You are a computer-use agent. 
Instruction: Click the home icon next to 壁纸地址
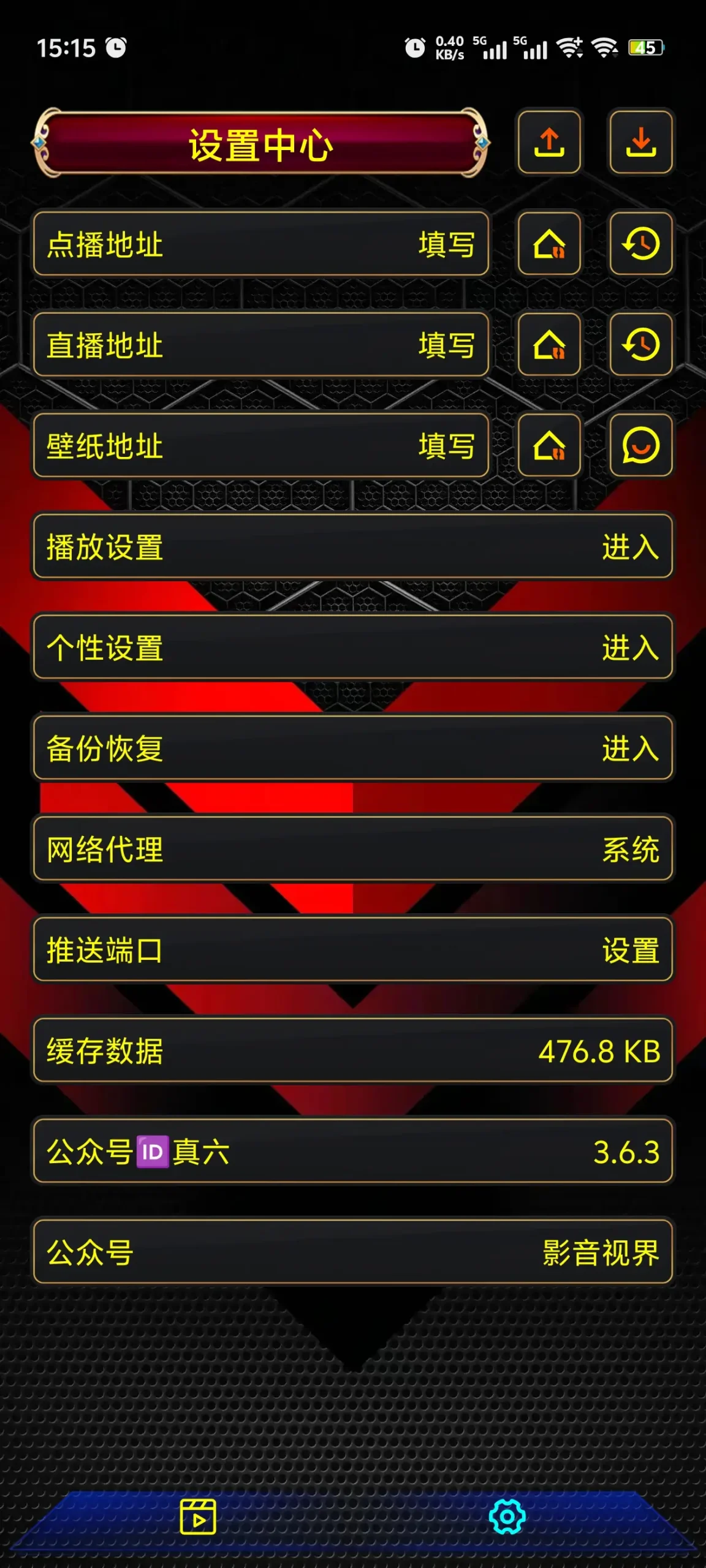coord(548,447)
